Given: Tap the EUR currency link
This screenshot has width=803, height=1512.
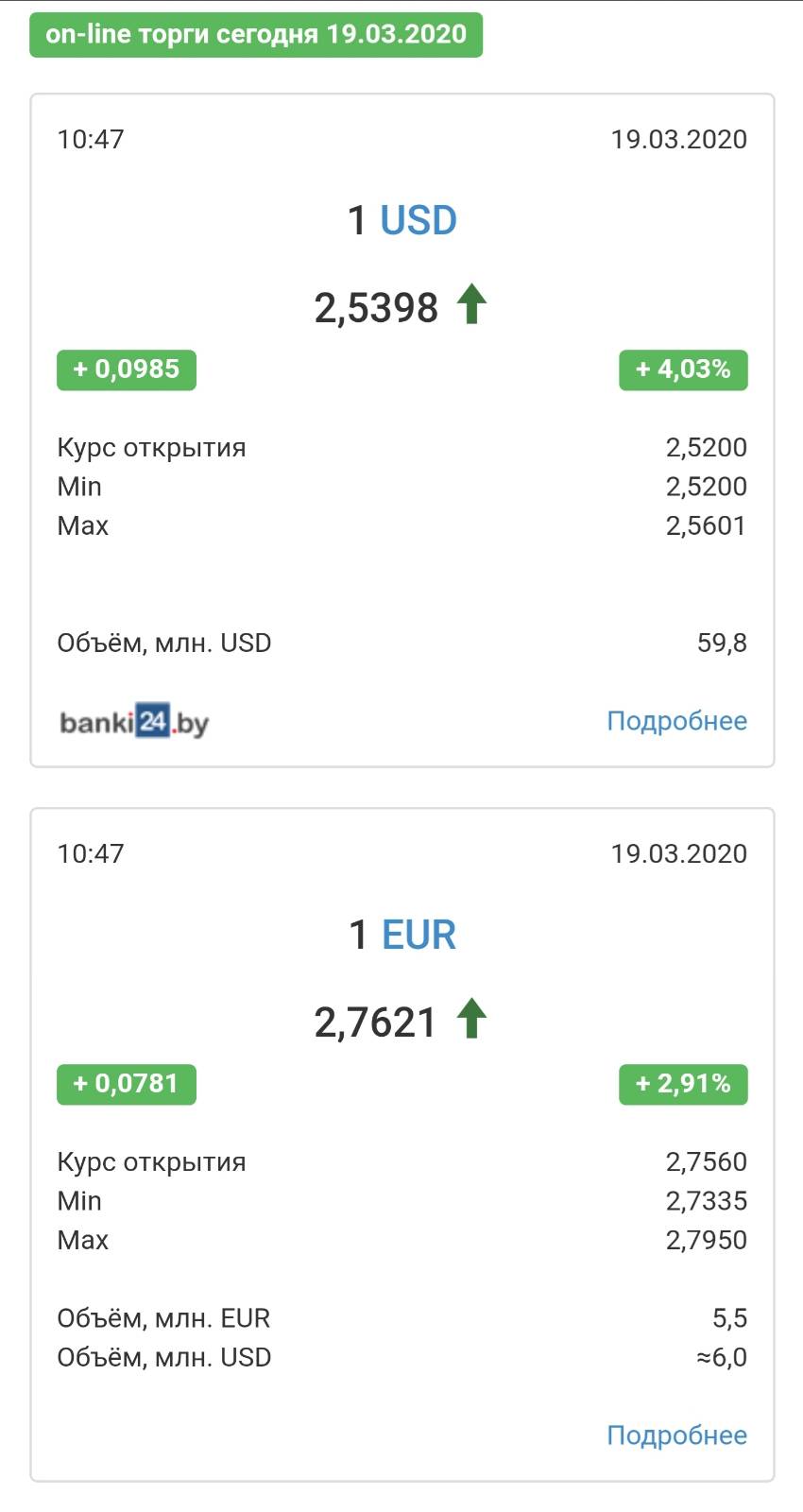Looking at the screenshot, I should tap(419, 935).
